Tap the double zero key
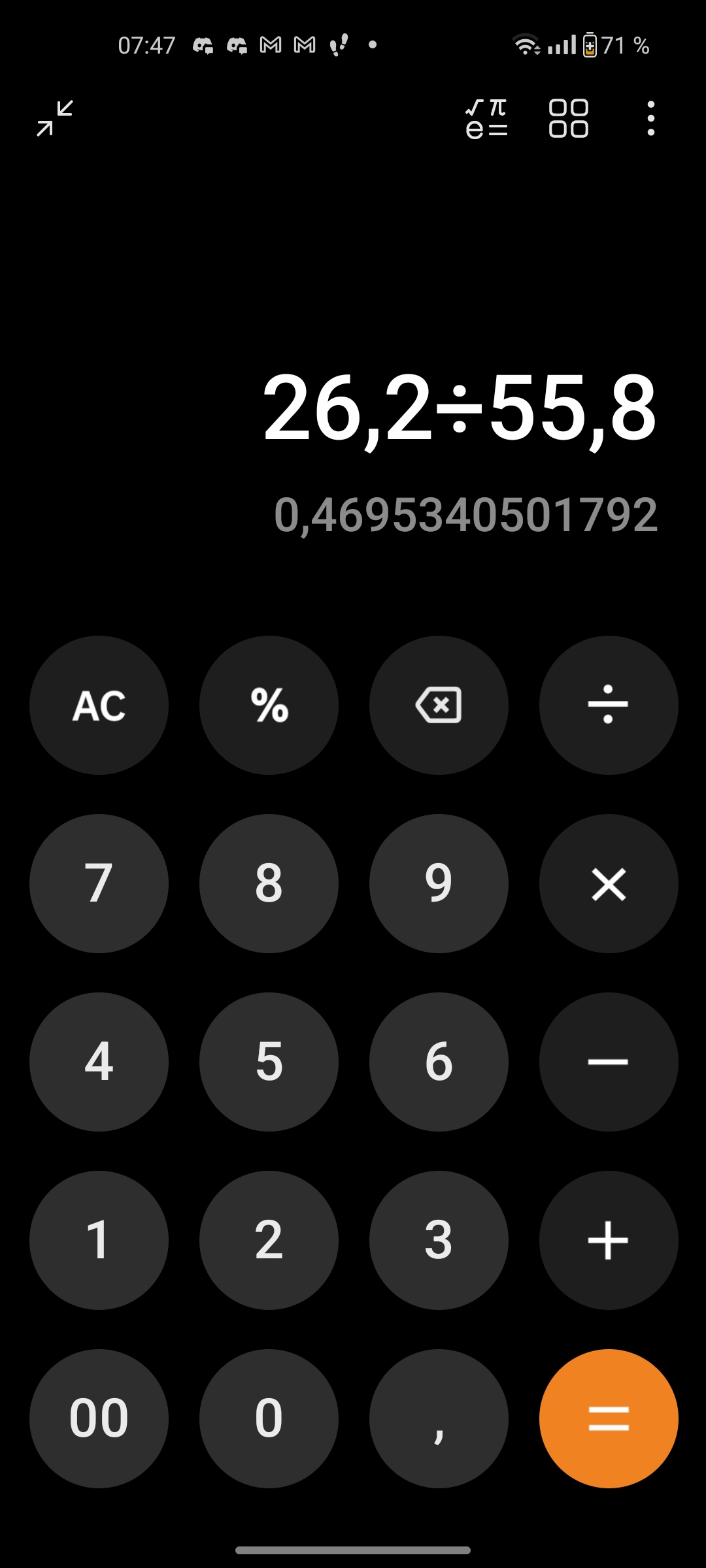 99,1418
